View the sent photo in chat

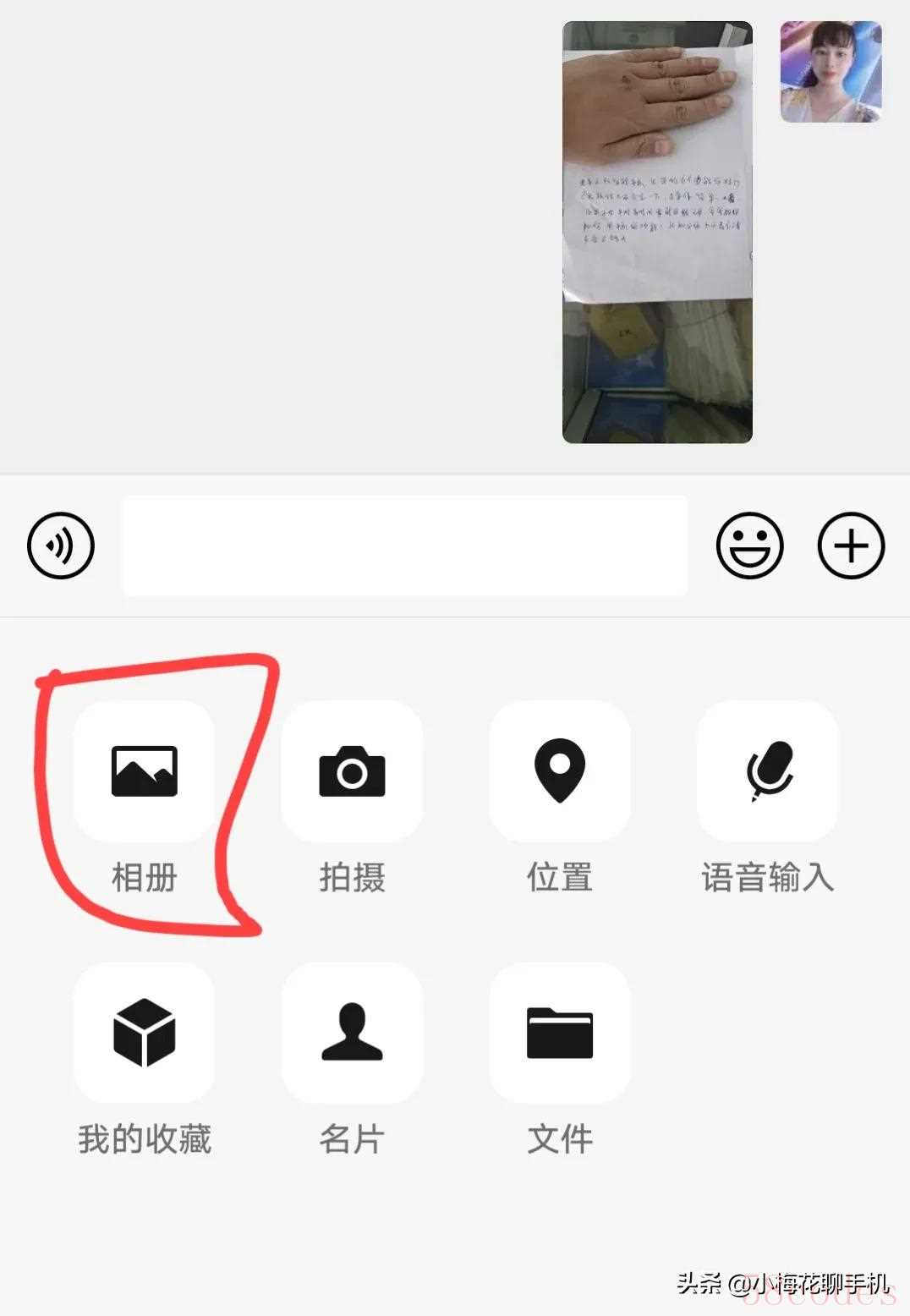coord(657,233)
